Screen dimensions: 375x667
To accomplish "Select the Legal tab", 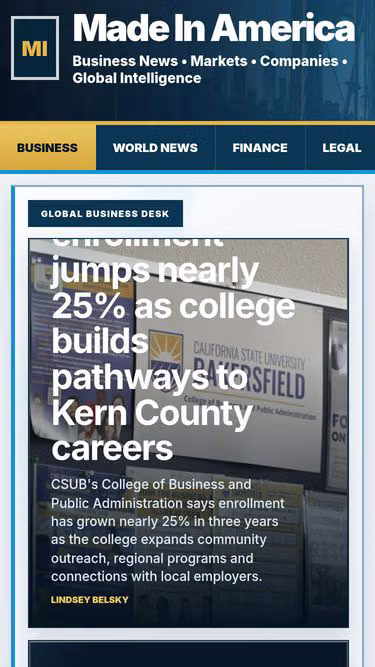I will (341, 148).
